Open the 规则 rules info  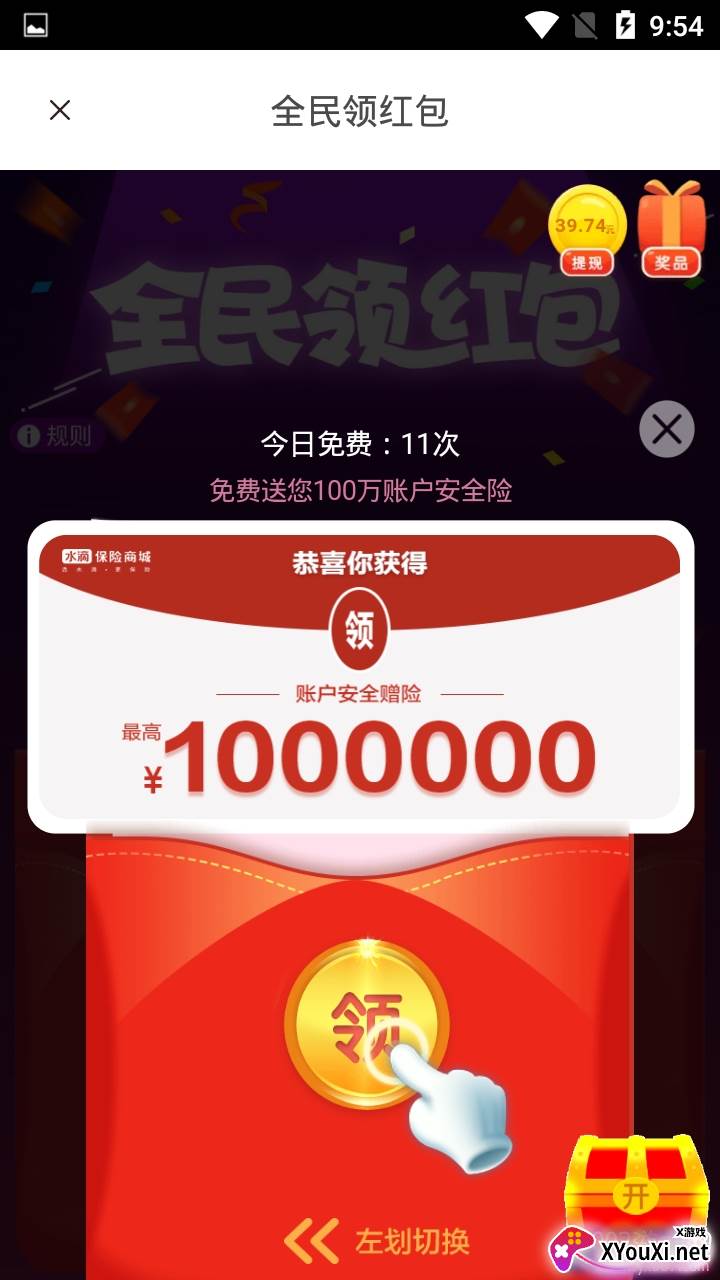pos(56,436)
